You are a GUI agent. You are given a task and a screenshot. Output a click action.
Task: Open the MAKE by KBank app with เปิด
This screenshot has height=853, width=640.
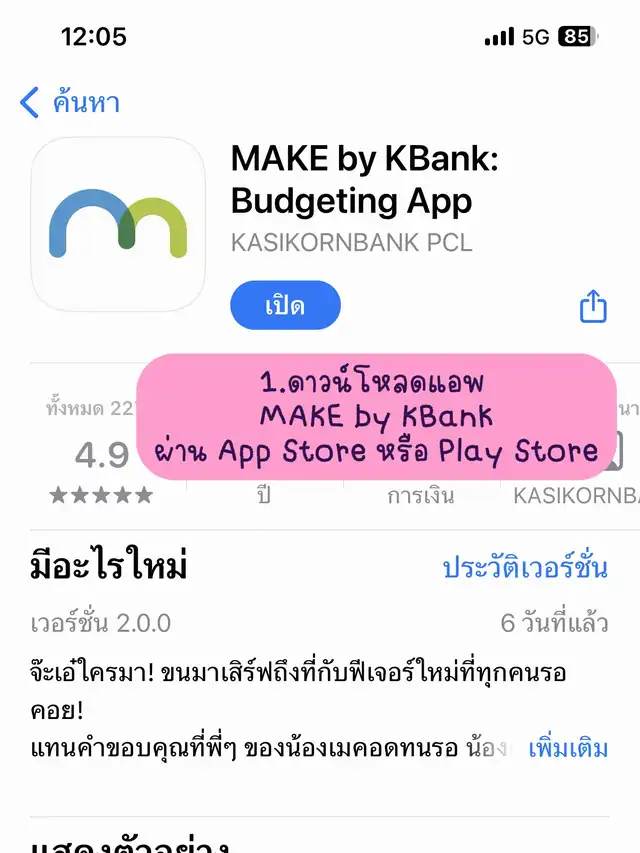[285, 306]
